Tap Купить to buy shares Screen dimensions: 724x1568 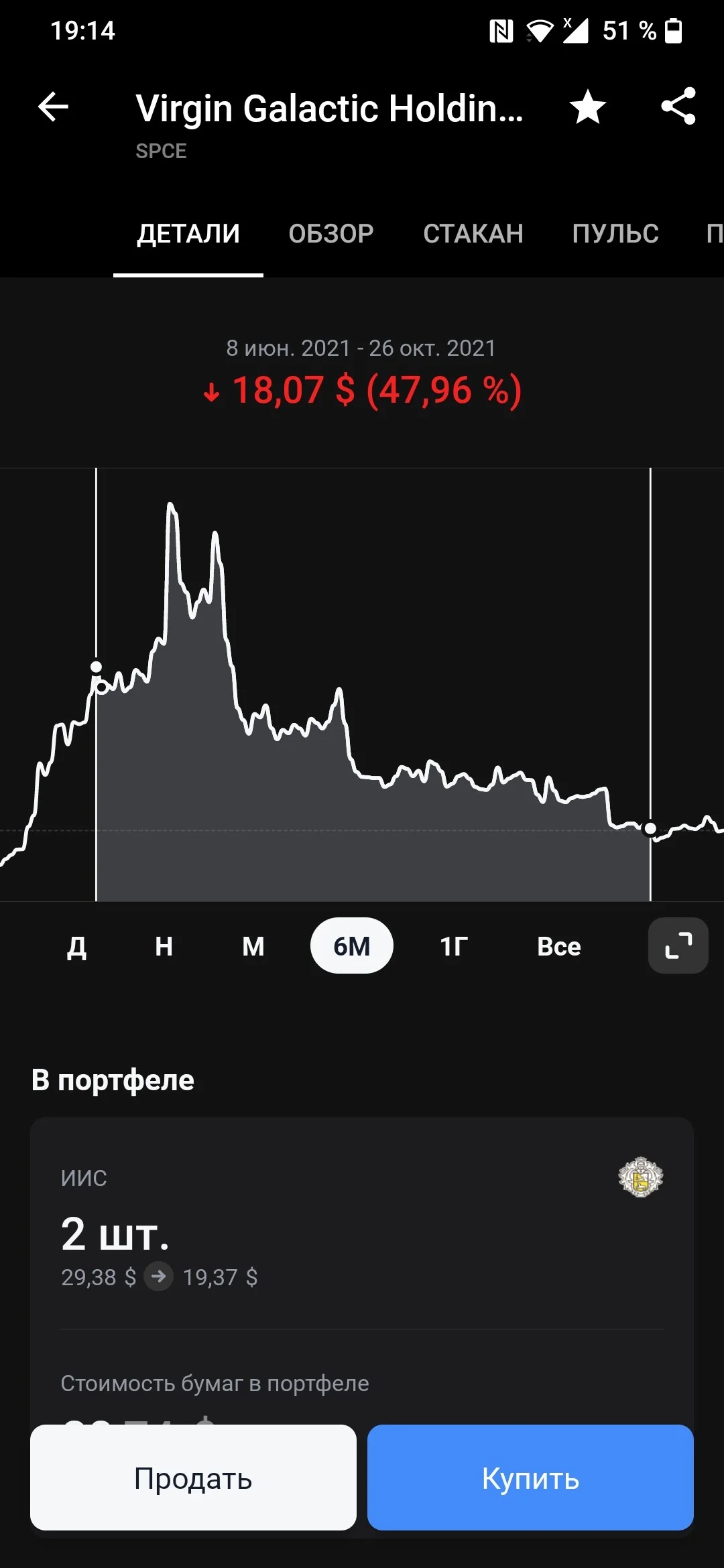coord(530,1478)
